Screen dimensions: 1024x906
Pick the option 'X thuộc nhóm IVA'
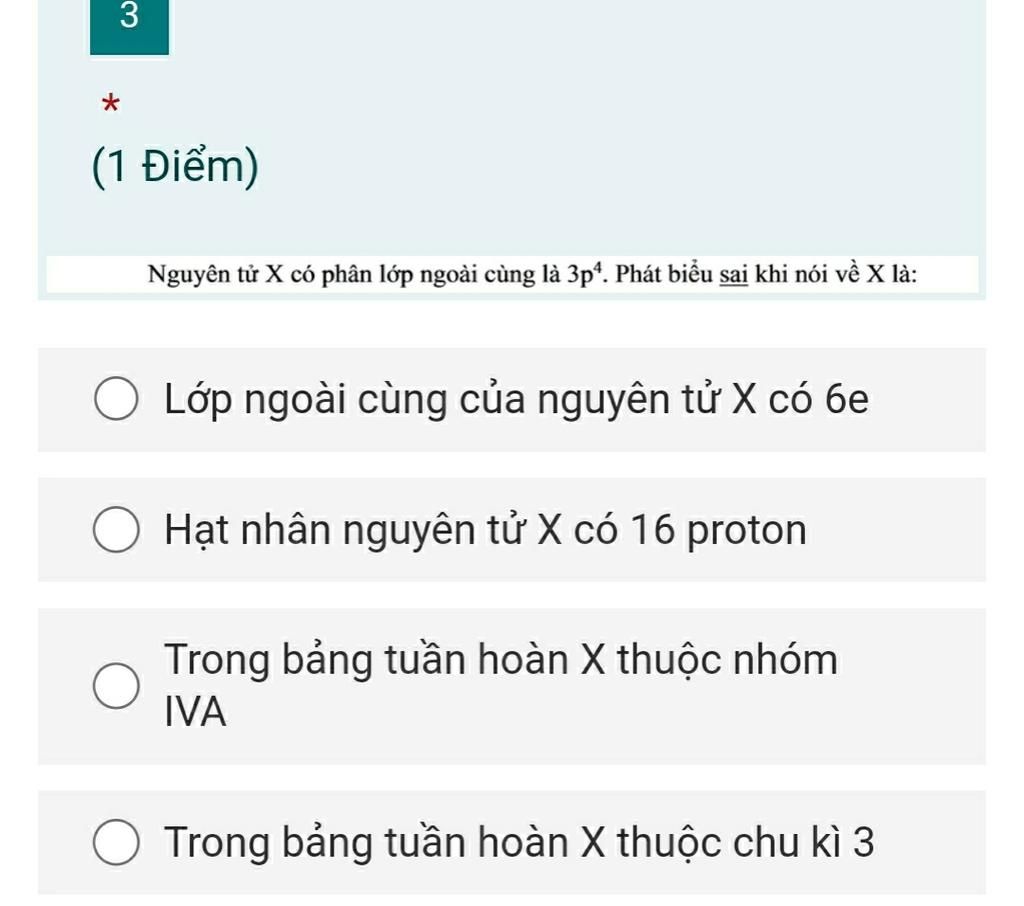116,687
